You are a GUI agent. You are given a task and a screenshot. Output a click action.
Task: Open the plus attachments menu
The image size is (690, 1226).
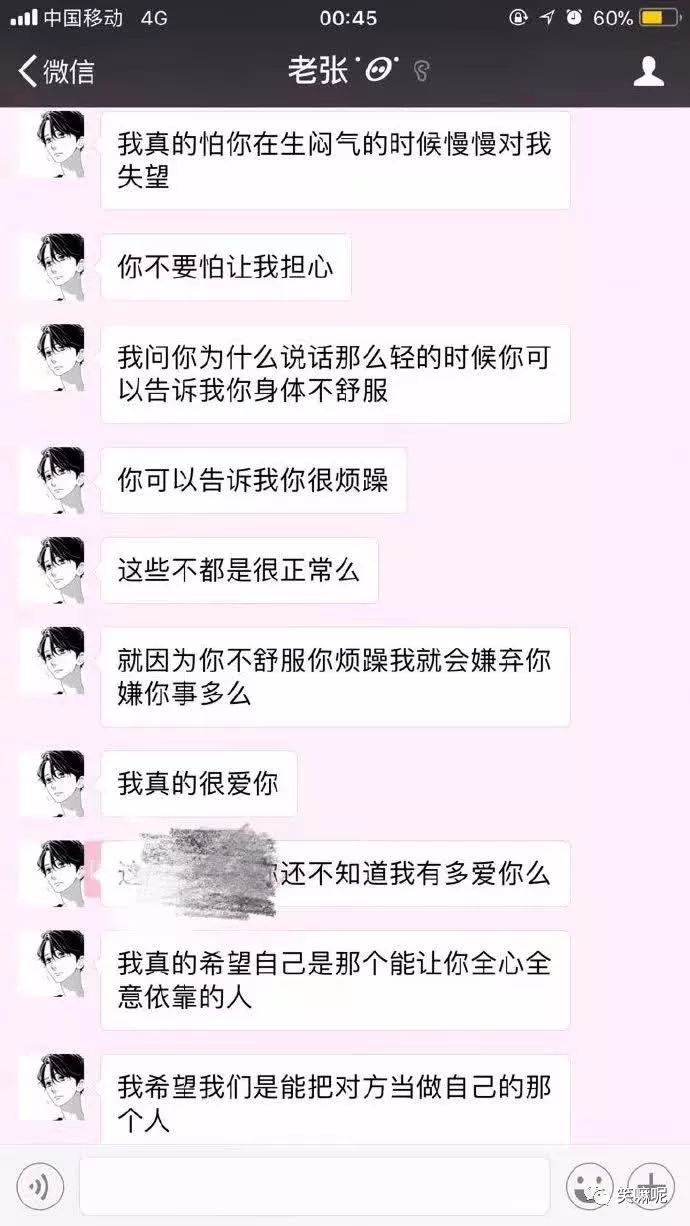(650, 1187)
